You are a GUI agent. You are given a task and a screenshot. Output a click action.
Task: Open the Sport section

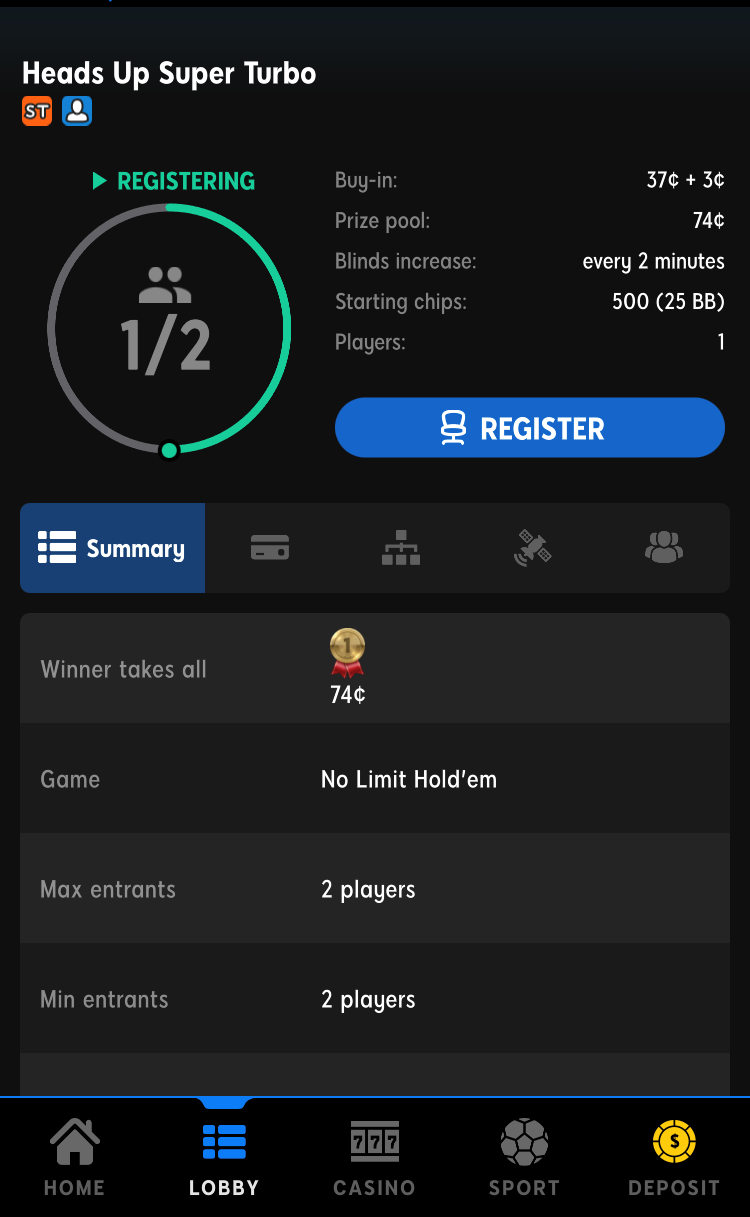click(524, 1158)
